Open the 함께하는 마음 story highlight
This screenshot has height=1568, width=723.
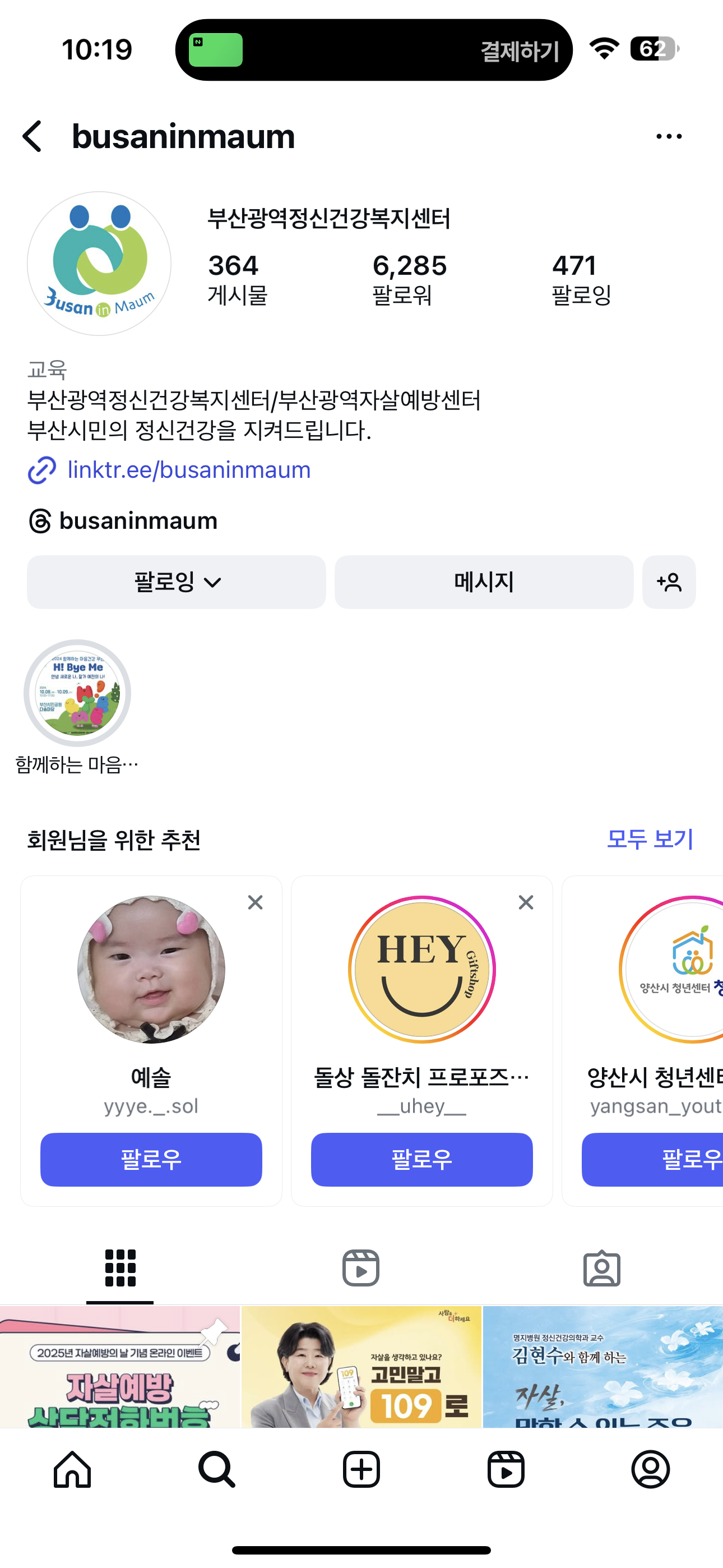77,693
